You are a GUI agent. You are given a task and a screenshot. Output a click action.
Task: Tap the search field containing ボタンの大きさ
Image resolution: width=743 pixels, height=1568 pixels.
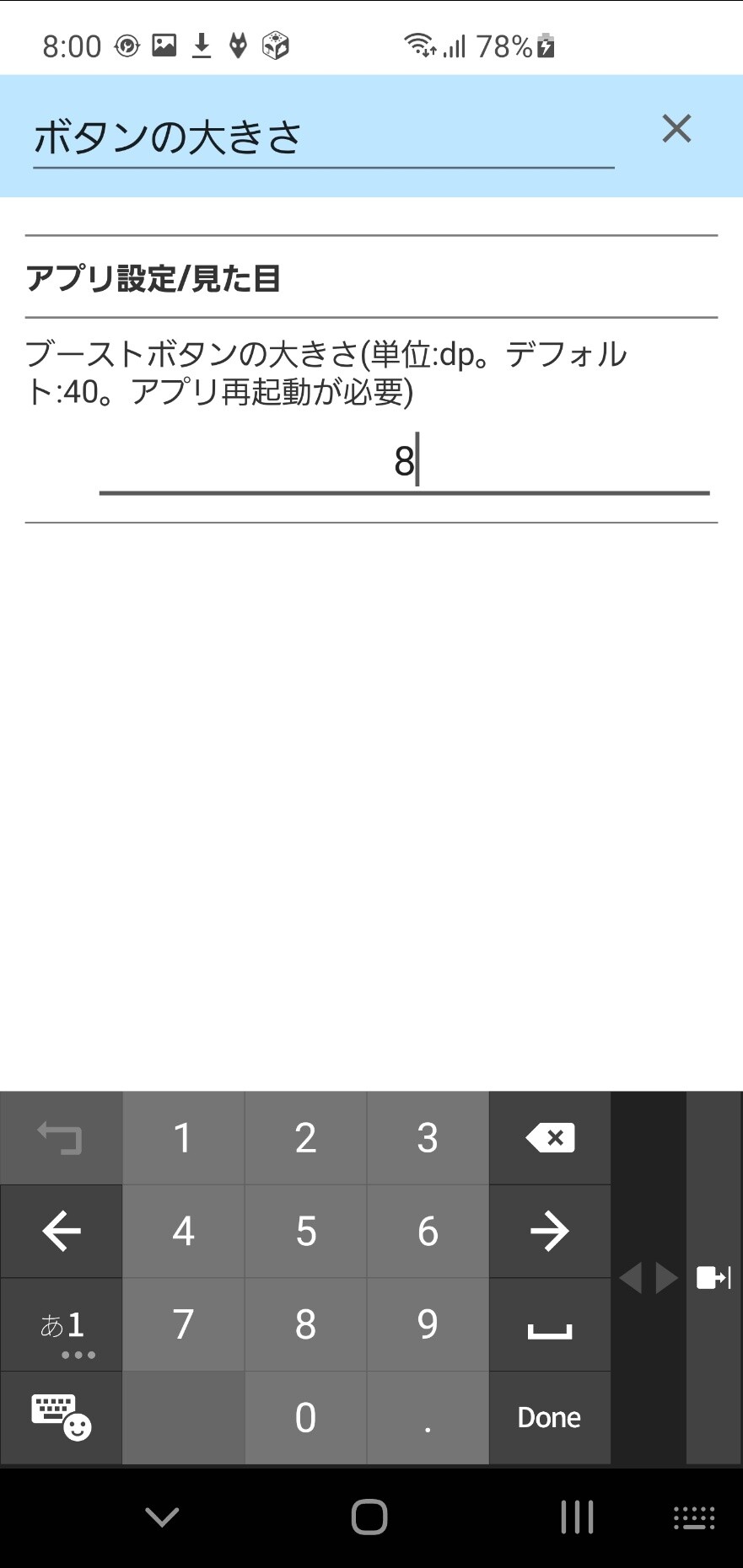pyautogui.click(x=323, y=137)
